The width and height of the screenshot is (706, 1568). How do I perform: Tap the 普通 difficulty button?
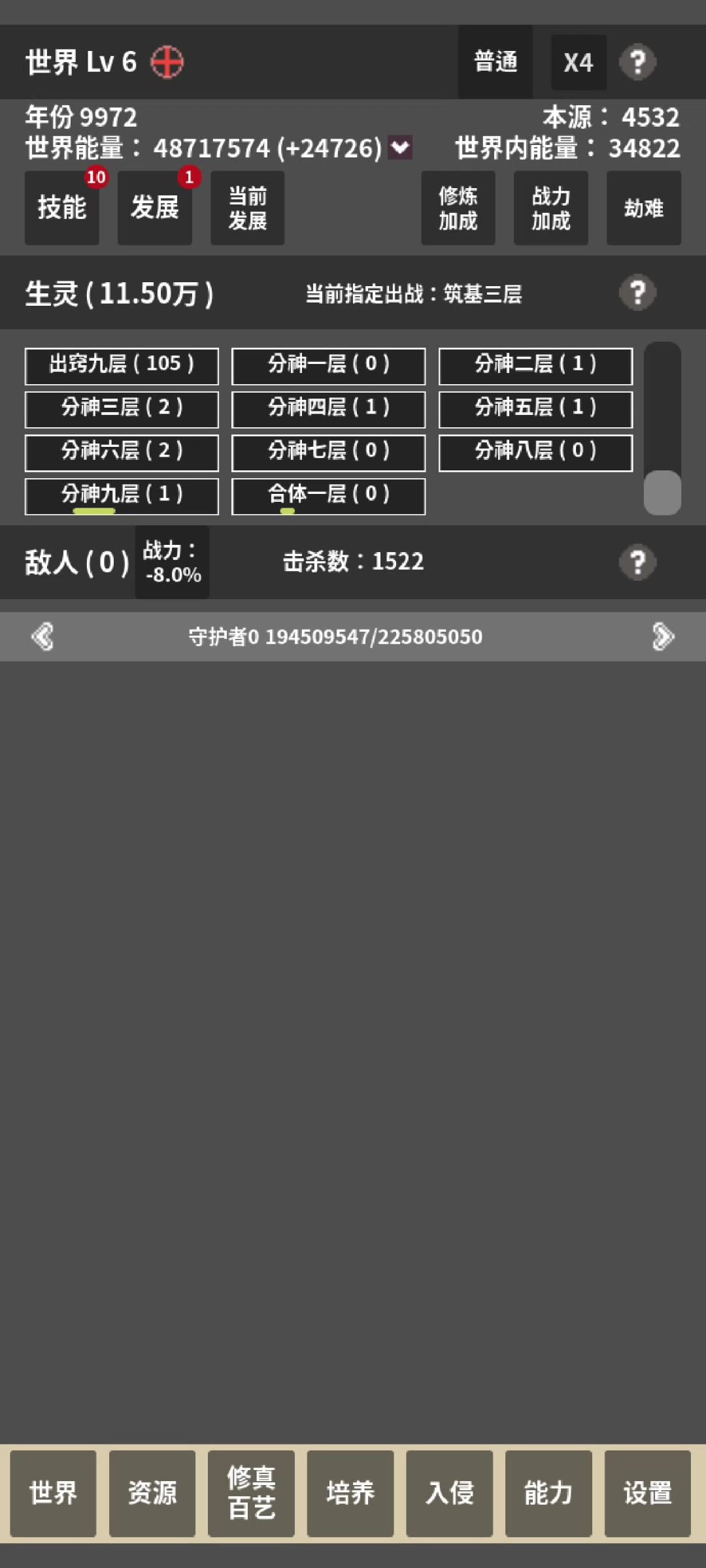[x=495, y=63]
